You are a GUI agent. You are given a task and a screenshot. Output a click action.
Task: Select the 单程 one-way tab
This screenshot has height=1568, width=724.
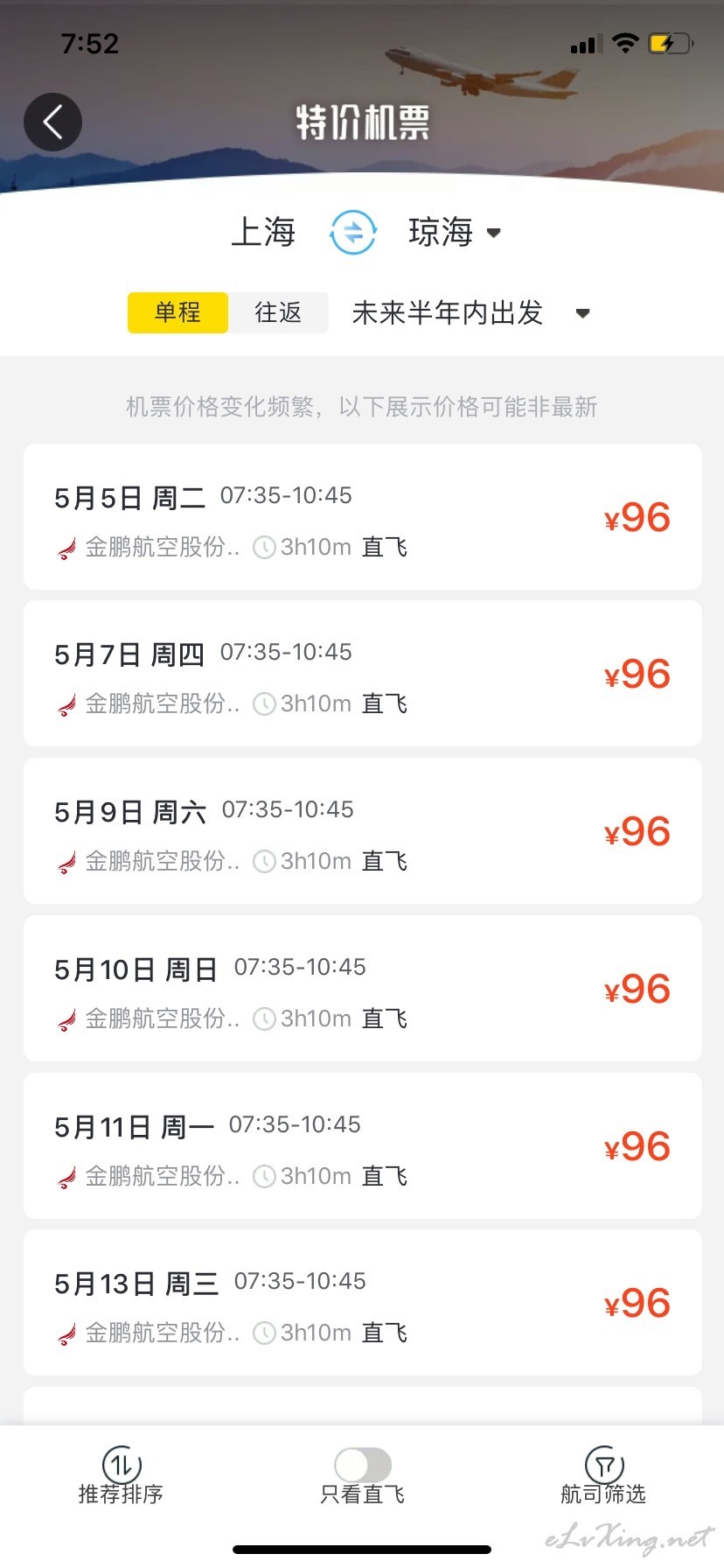click(x=178, y=312)
